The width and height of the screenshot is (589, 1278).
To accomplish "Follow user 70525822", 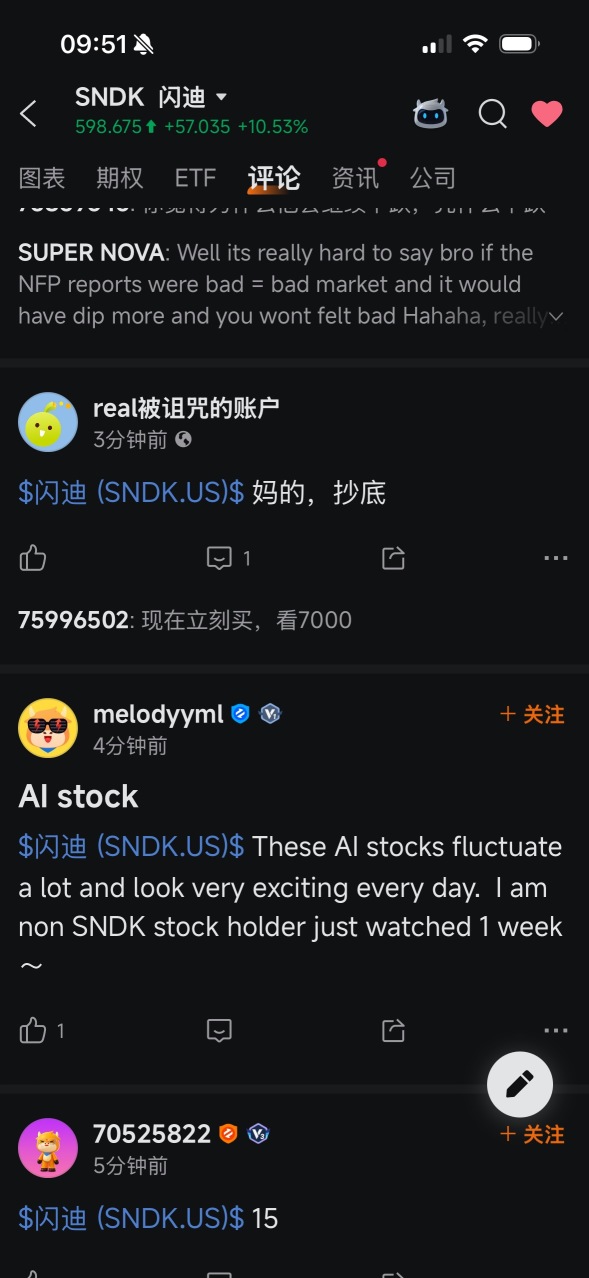I will point(532,1134).
